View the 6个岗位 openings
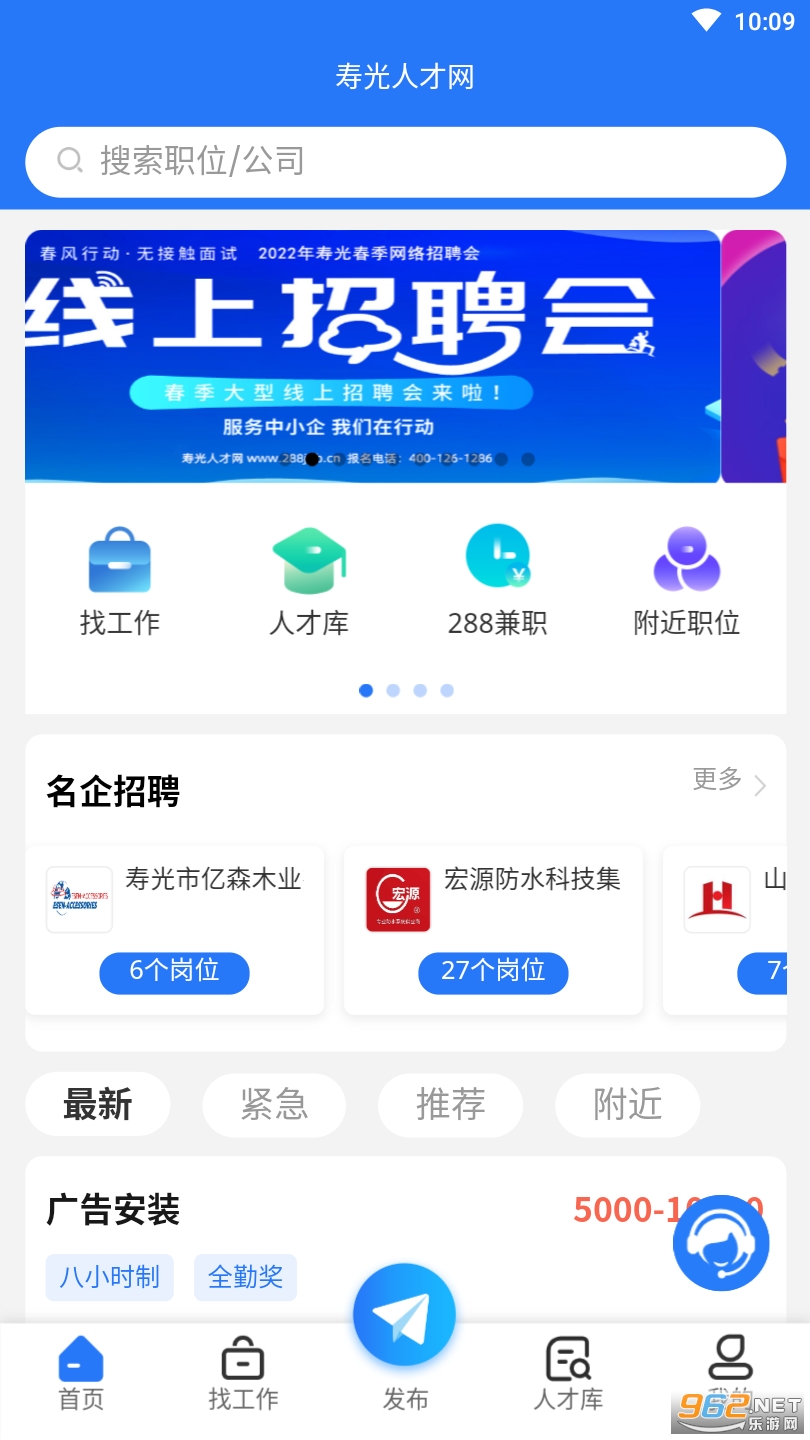Viewport: 810px width, 1440px height. [x=174, y=971]
